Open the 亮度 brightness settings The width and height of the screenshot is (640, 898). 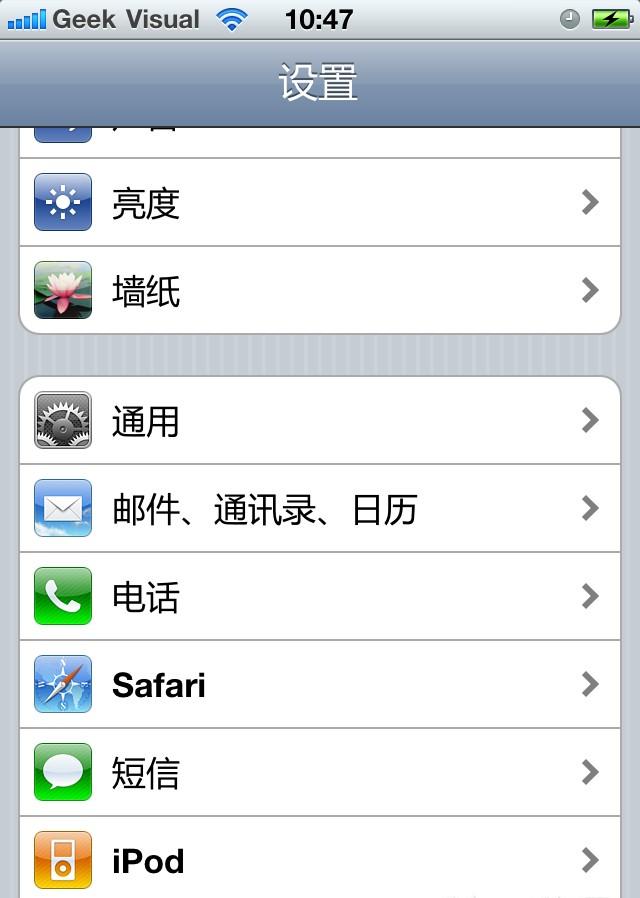320,203
